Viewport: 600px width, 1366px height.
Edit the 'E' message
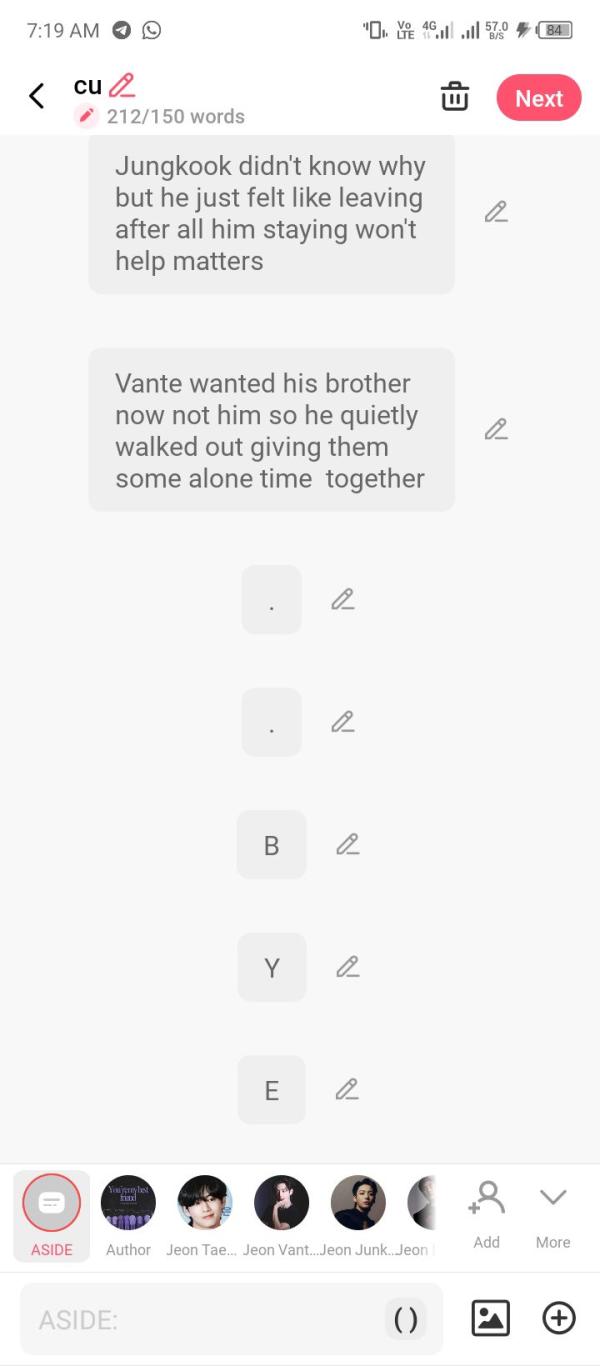(x=347, y=1089)
